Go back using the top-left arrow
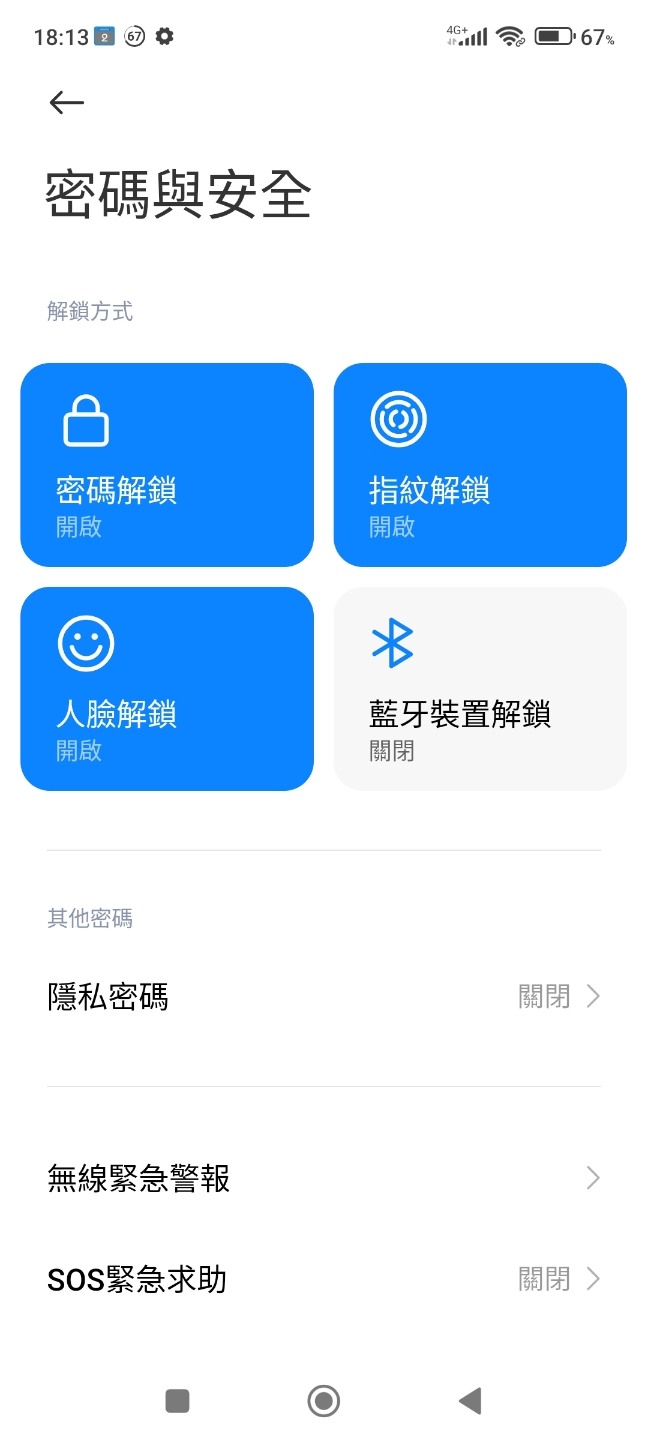The image size is (648, 1440). (x=67, y=102)
